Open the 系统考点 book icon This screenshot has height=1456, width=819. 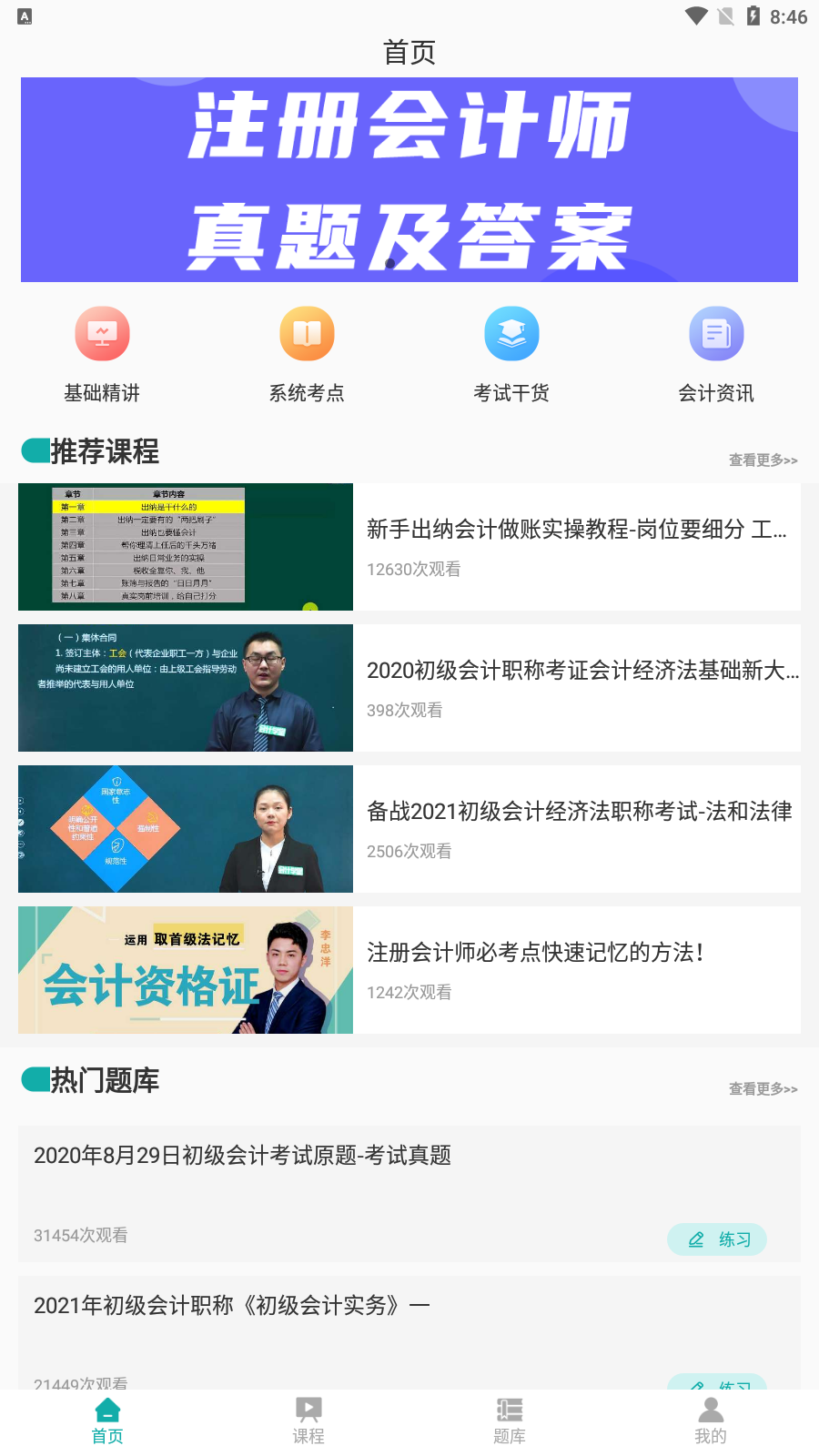pos(307,333)
